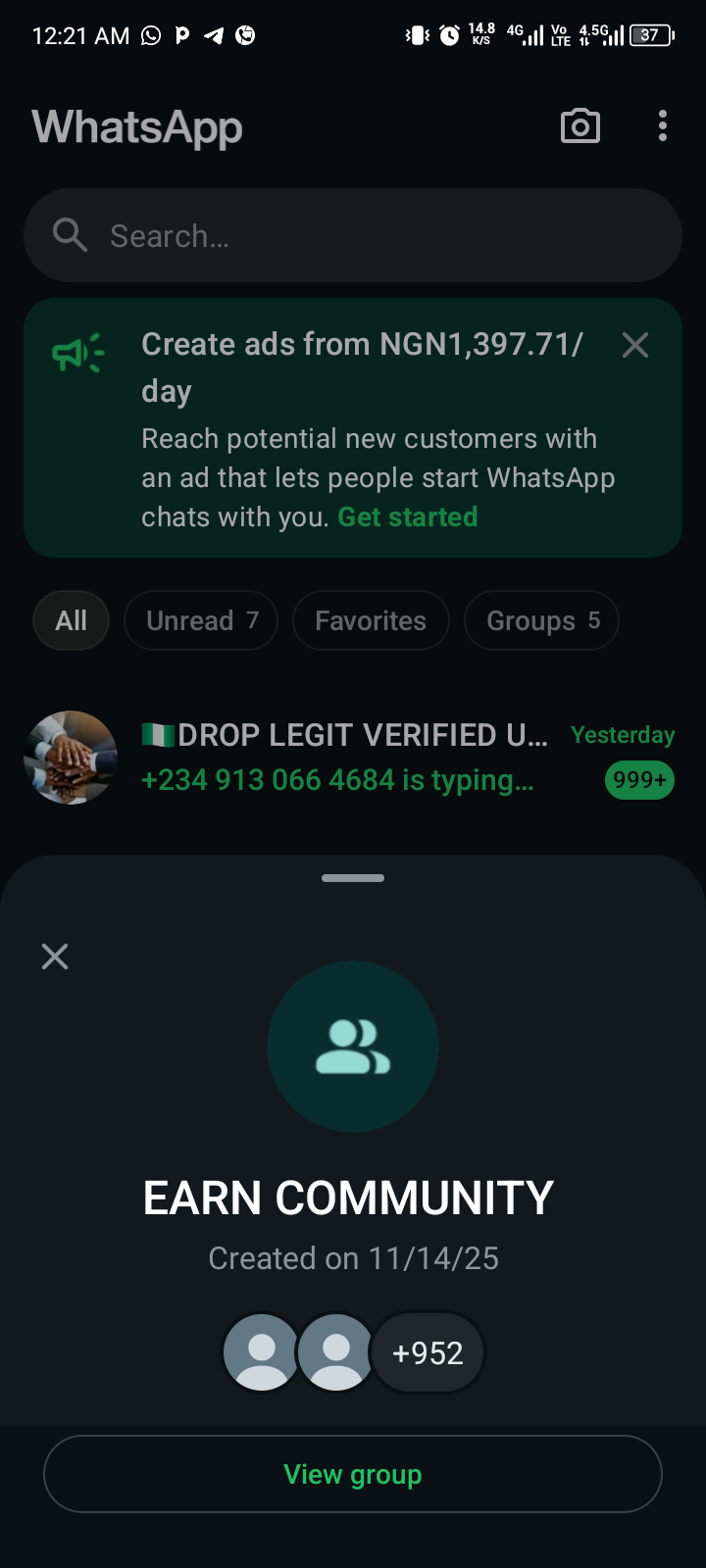This screenshot has width=706, height=1568.
Task: Open the DROP LEGIT VERIFIED chat
Action: 353,758
